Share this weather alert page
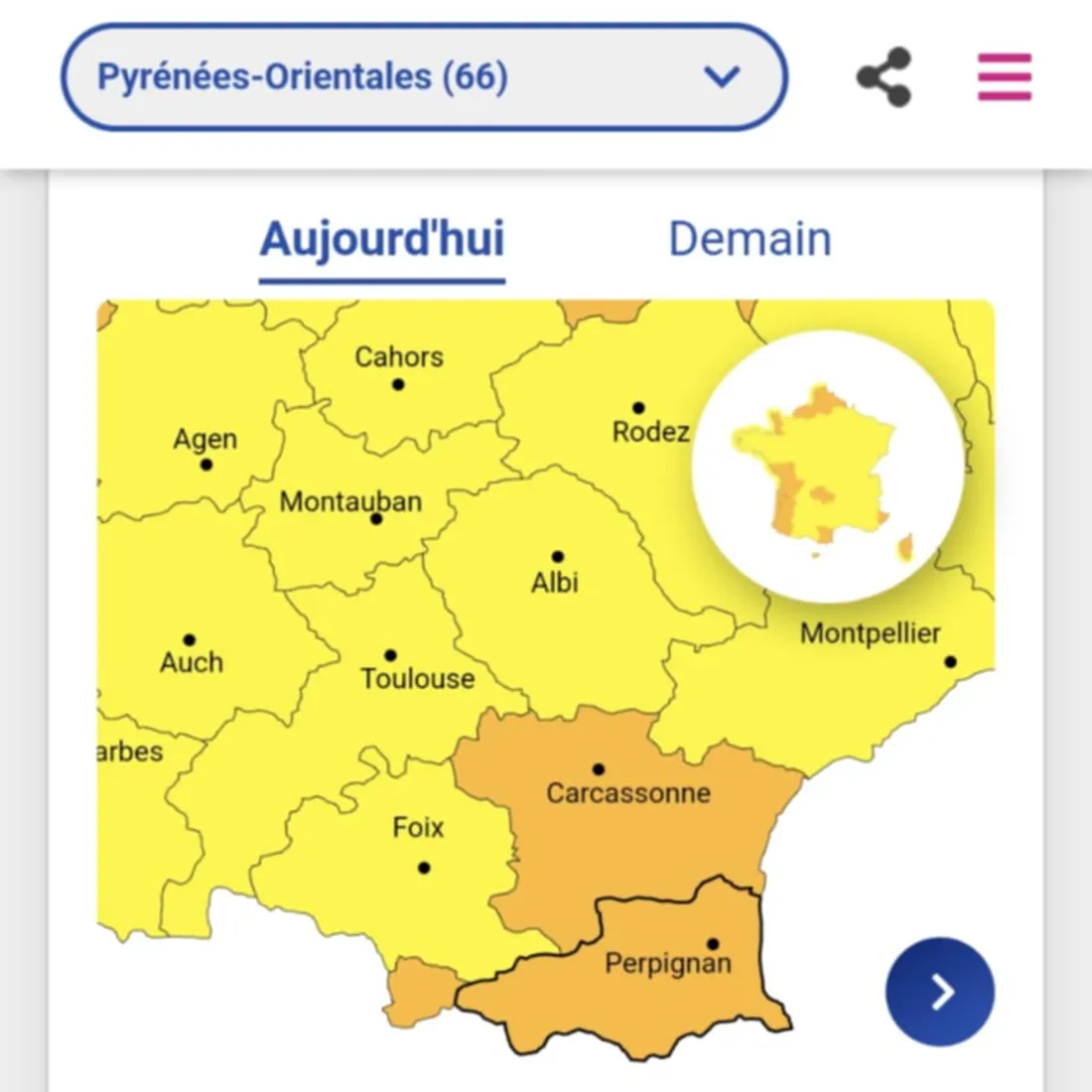This screenshot has width=1092, height=1092. click(884, 77)
